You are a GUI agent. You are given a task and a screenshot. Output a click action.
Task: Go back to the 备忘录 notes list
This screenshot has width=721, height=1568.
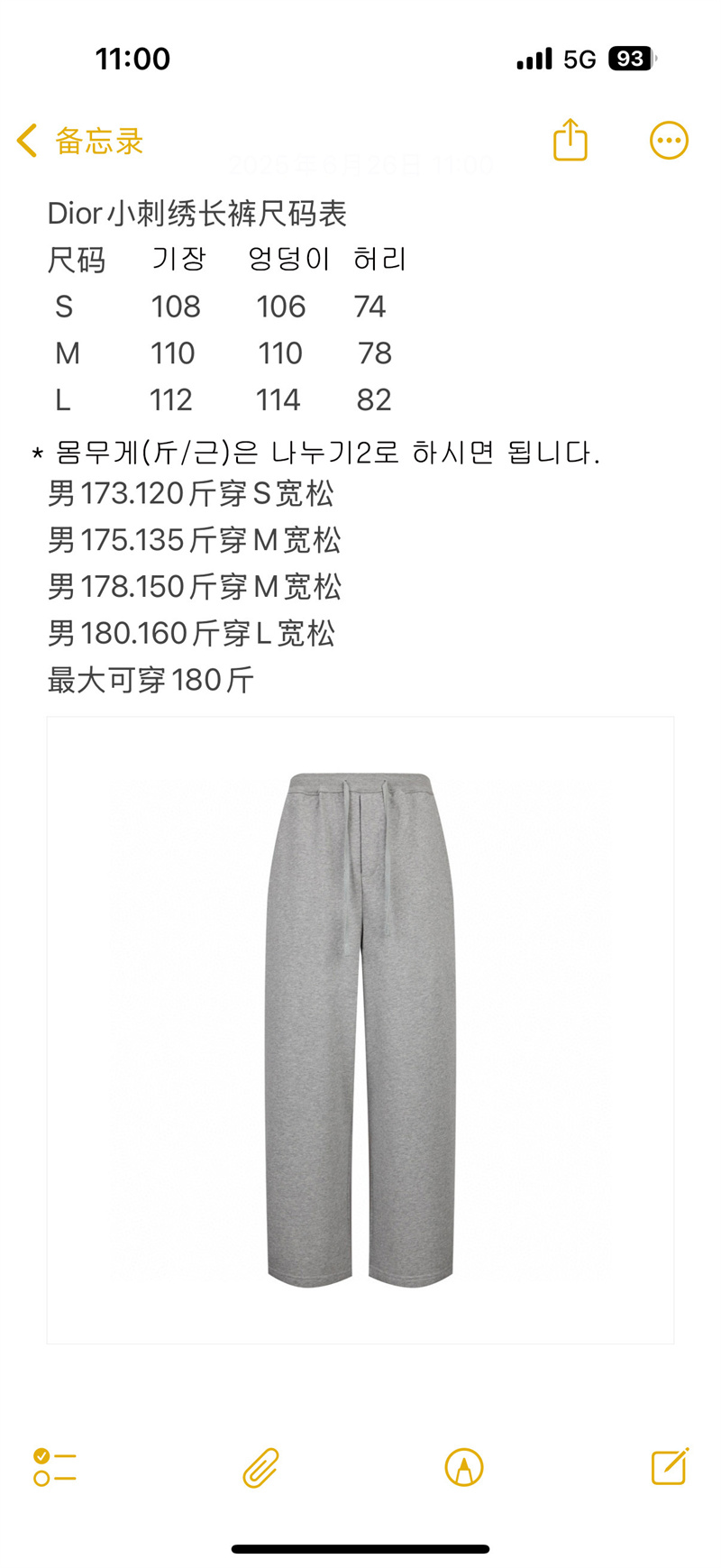point(80,142)
